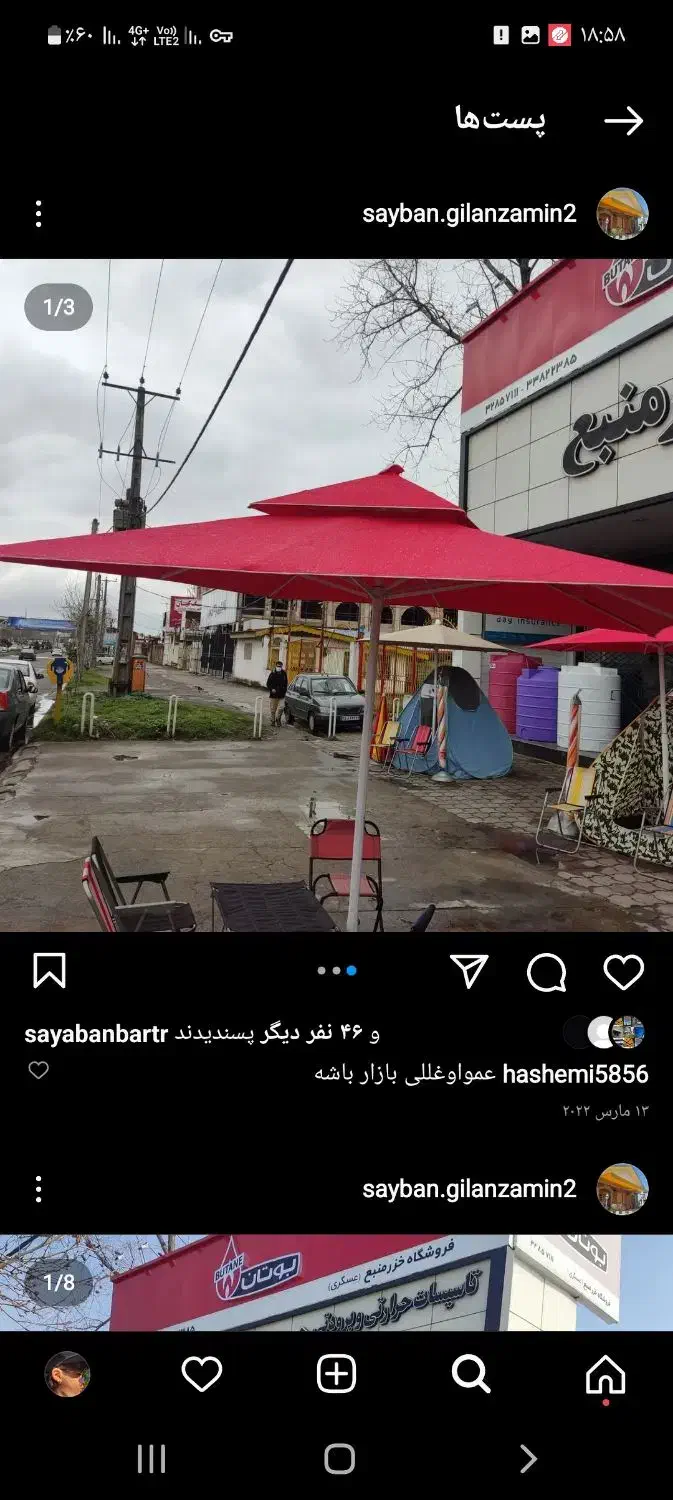Share the red umbrella post

[469, 971]
